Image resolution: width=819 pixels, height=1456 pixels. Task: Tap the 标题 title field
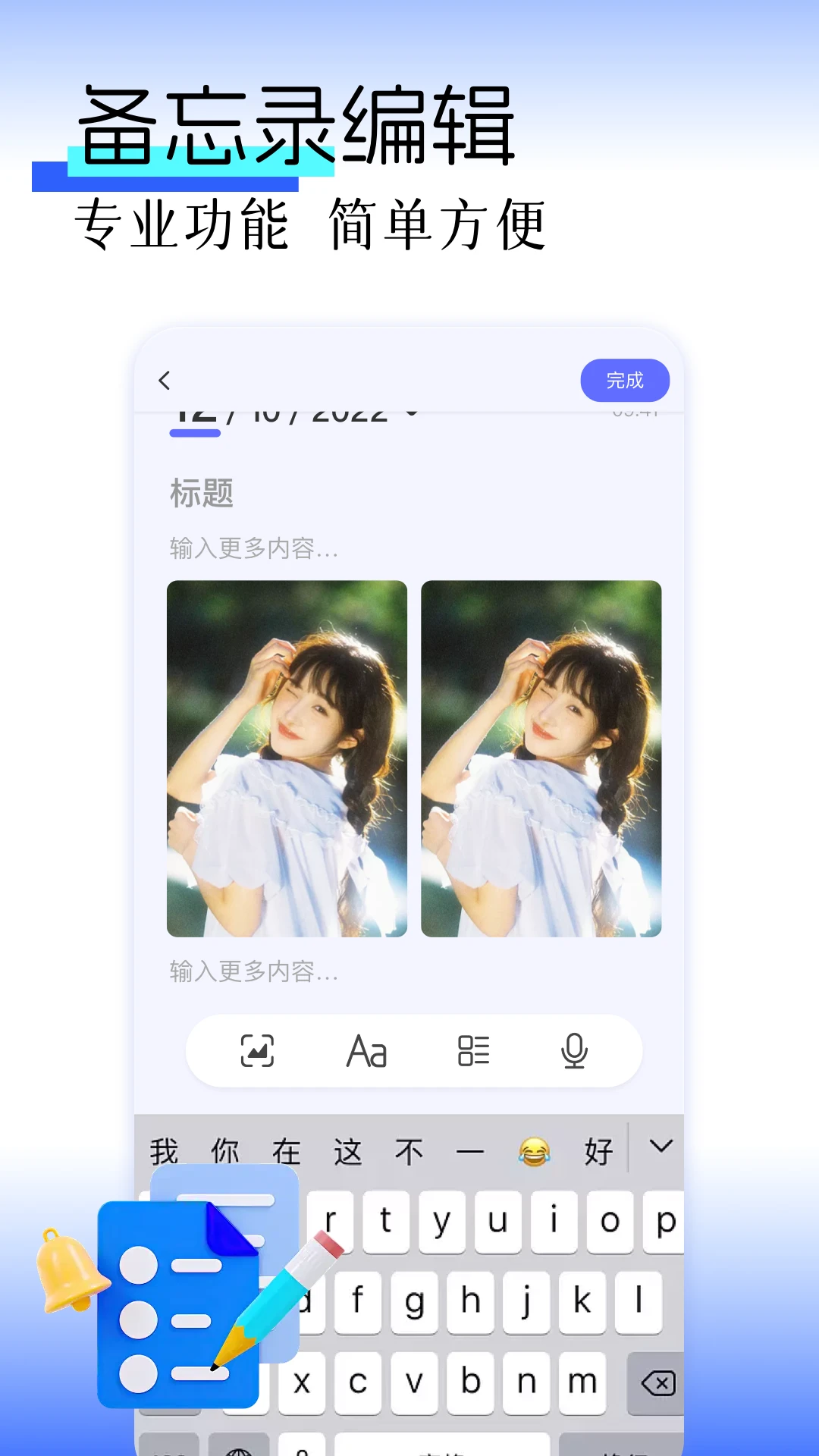[x=202, y=494]
